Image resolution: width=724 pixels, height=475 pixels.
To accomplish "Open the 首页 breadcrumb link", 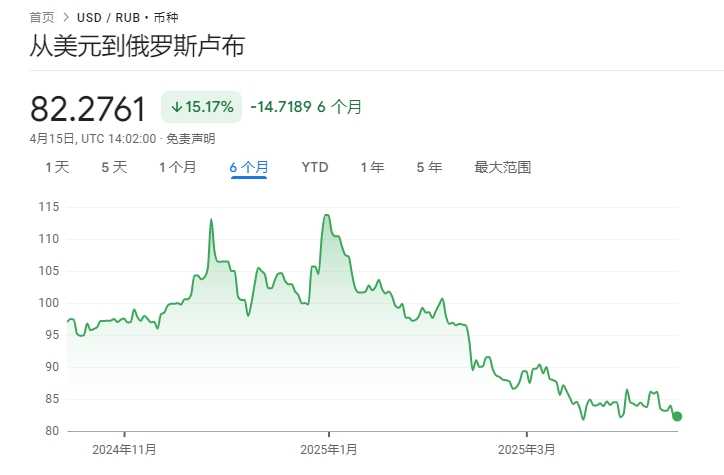I will [42, 17].
